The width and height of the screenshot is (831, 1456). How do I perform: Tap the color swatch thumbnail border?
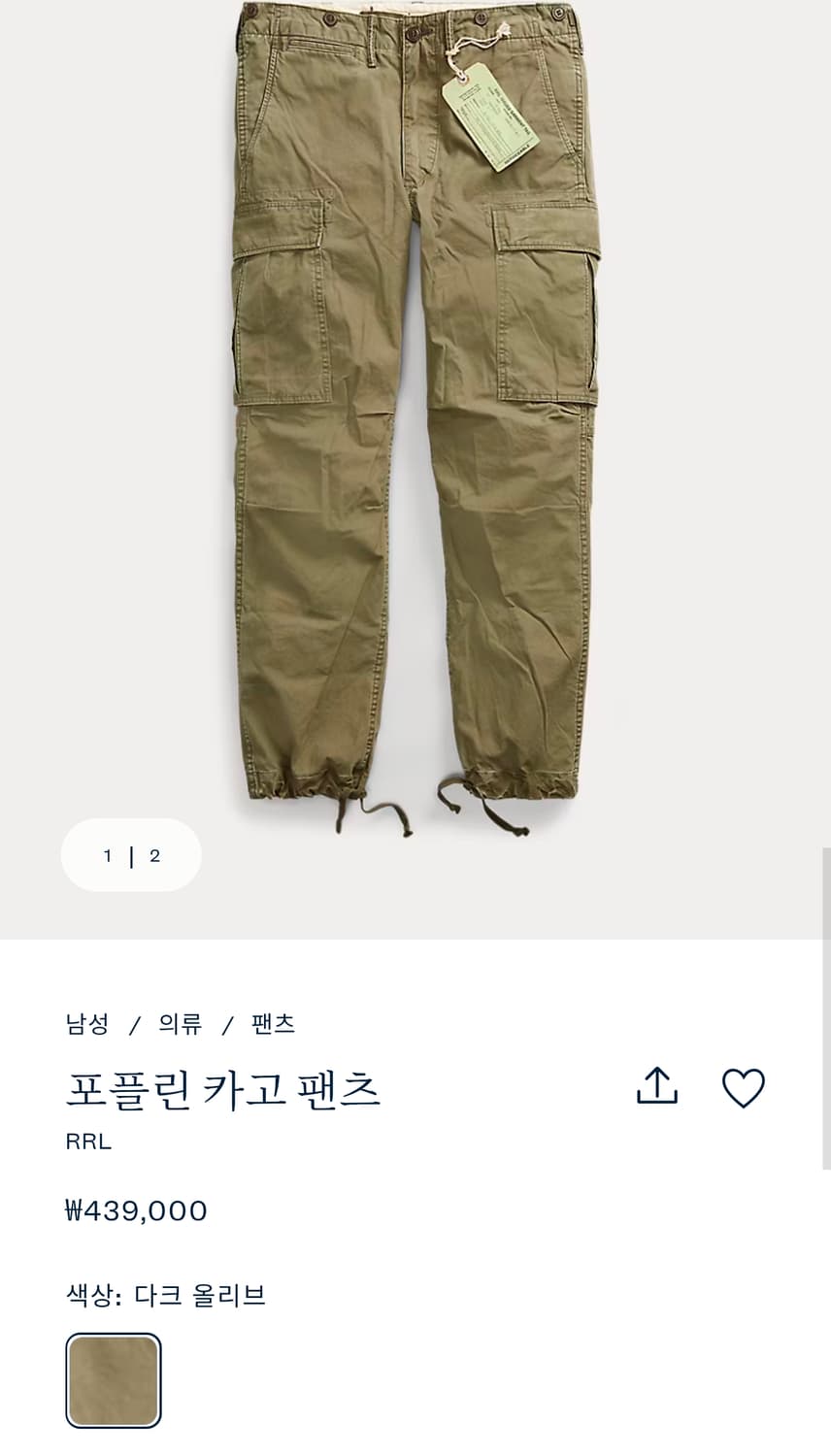[x=113, y=1379]
